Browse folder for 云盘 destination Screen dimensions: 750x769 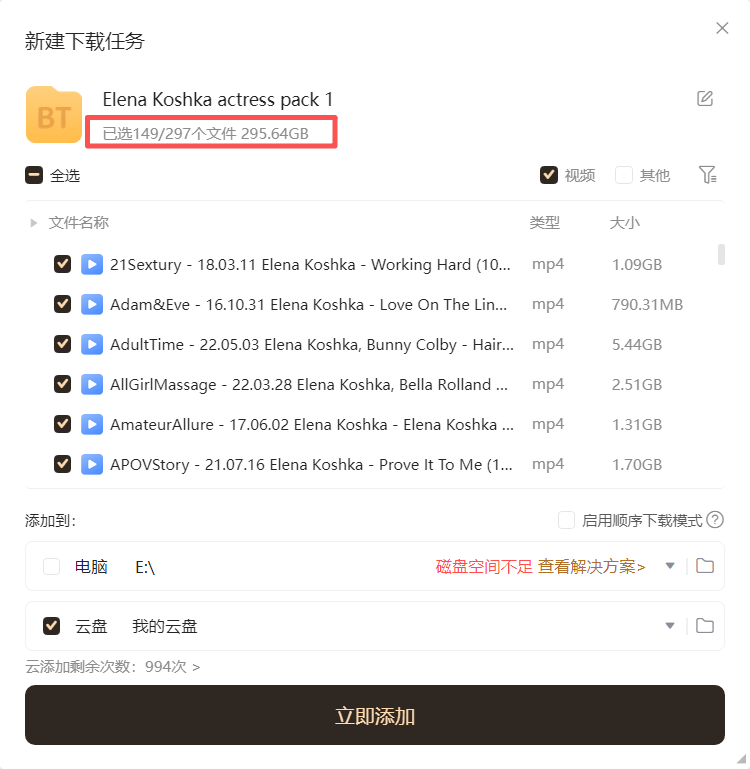tap(705, 626)
